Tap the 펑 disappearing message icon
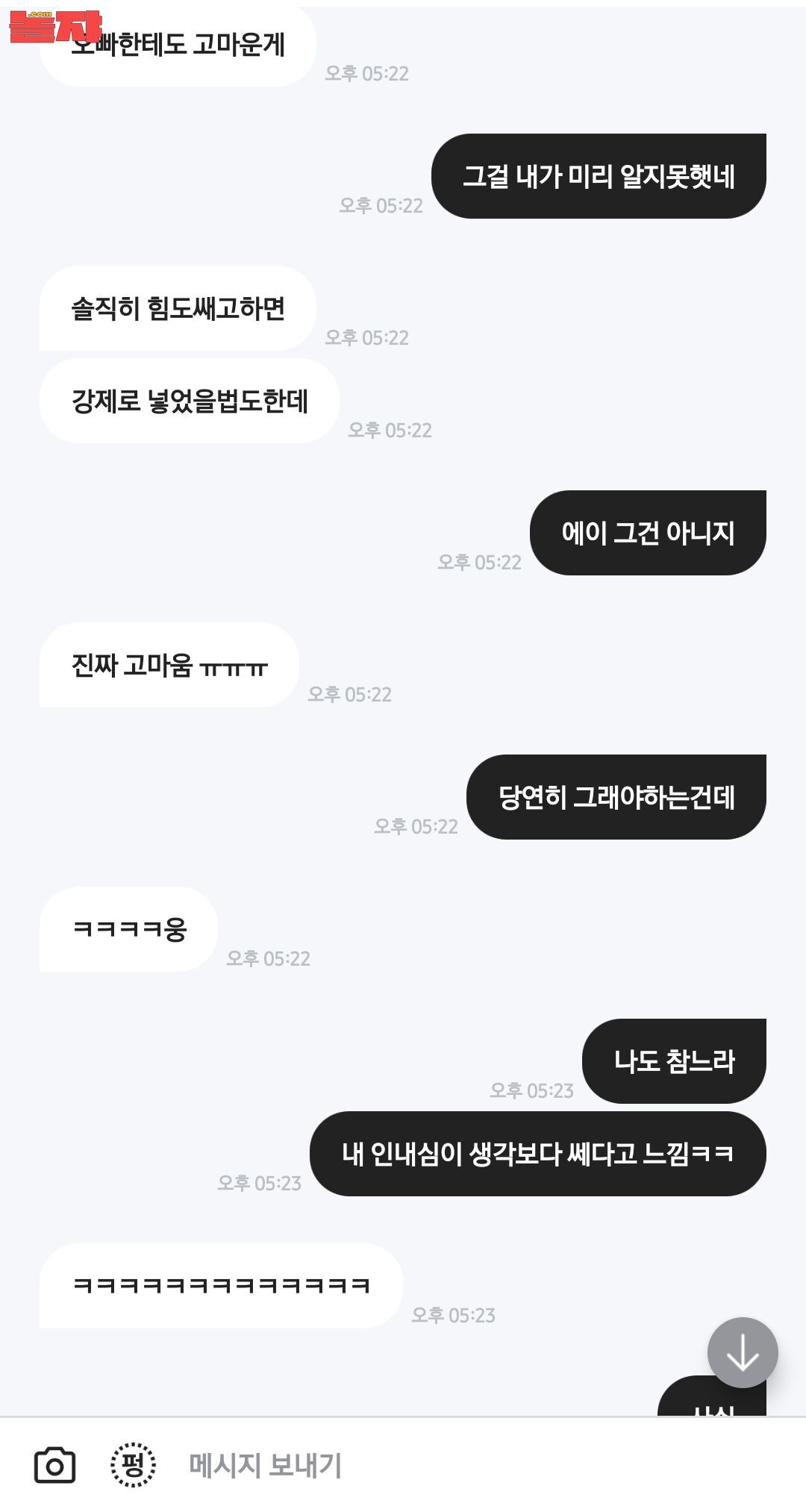 point(133,1465)
